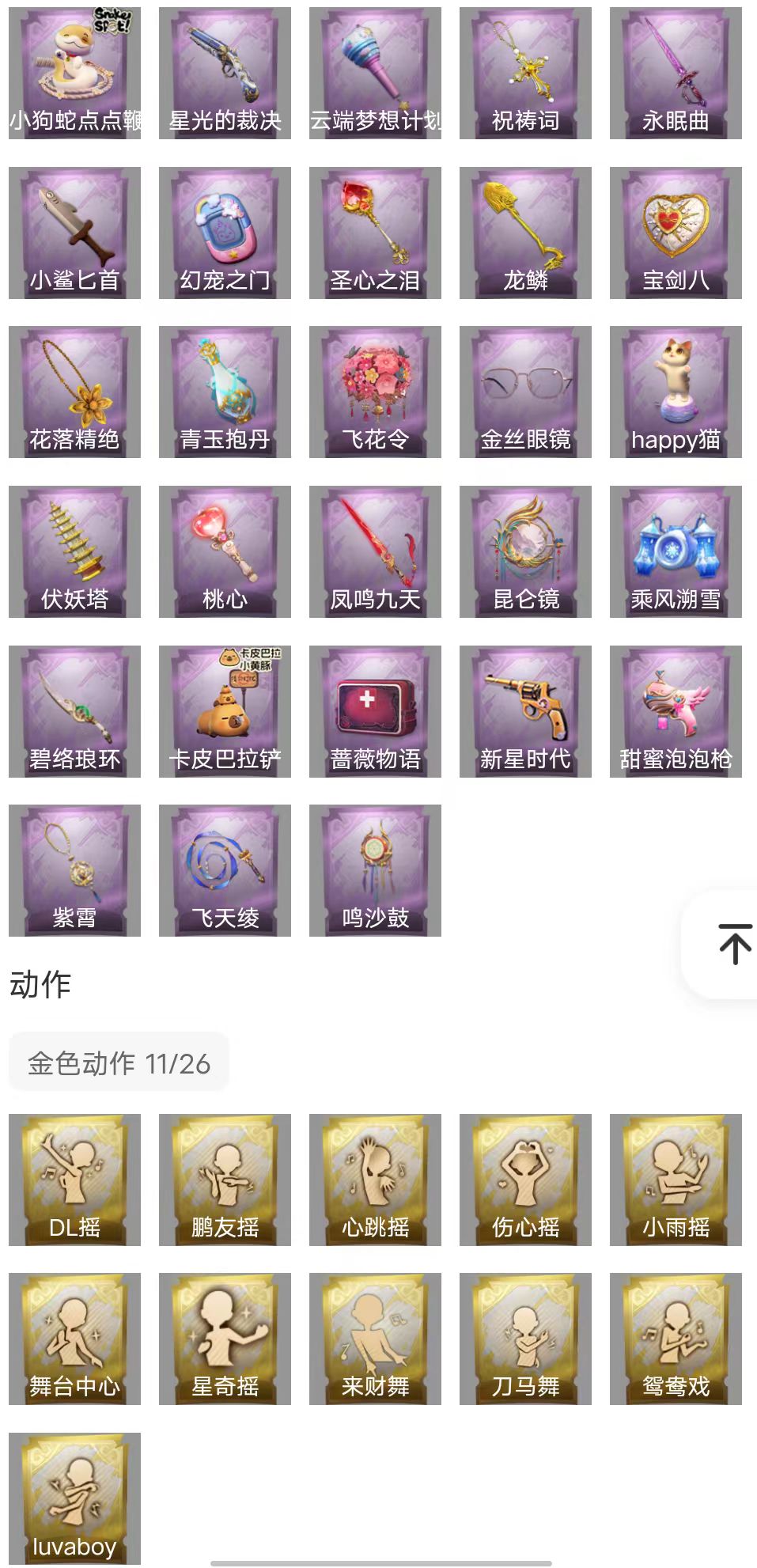This screenshot has height=1568, width=757.
Task: View the 飞花令 item
Action: tap(375, 392)
